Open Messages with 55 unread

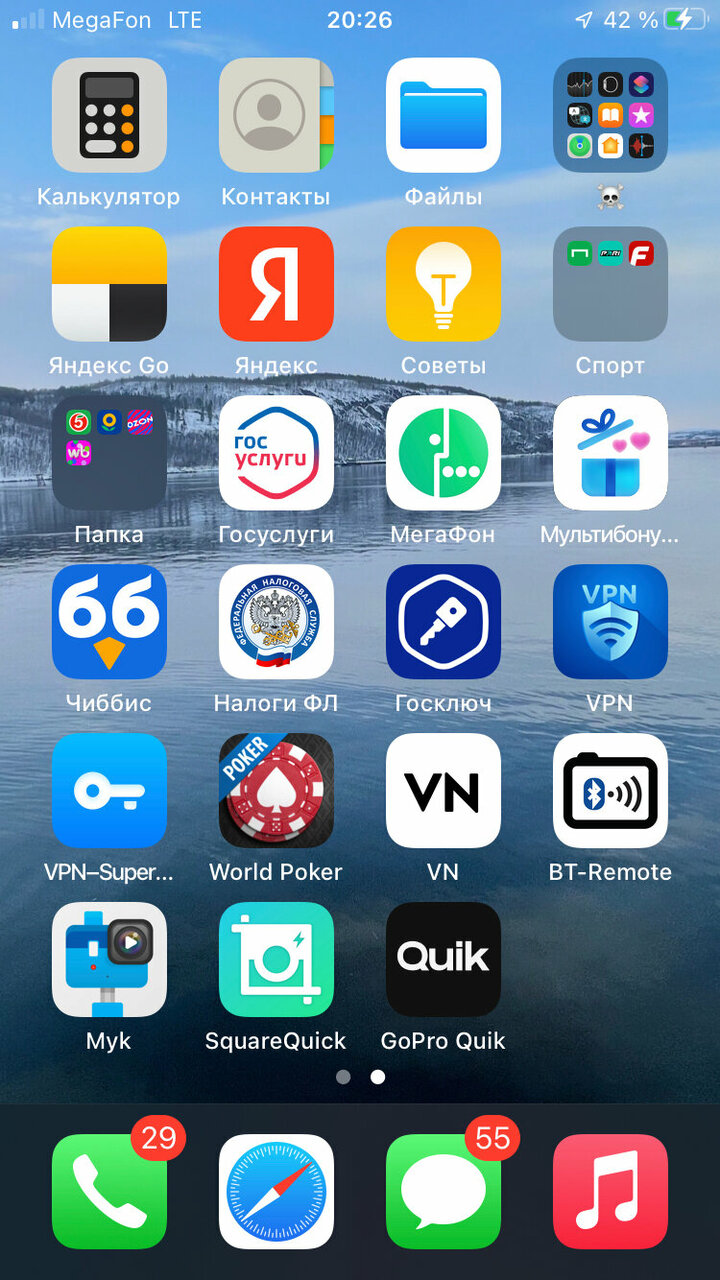443,1192
